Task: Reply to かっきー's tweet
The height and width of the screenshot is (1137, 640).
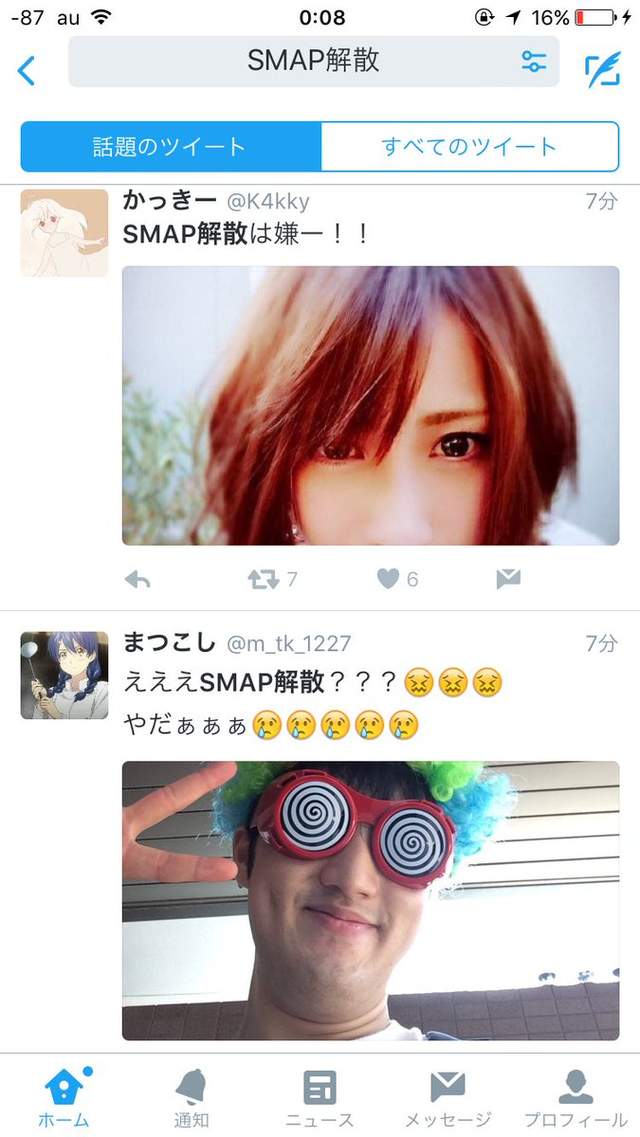Action: coord(138,579)
